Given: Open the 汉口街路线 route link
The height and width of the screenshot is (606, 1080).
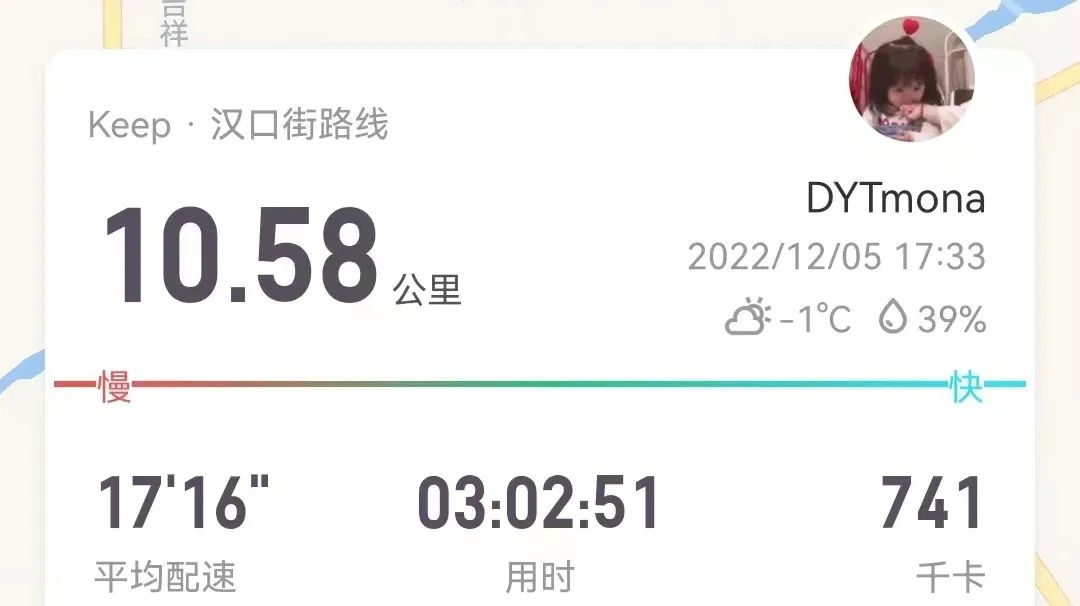Looking at the screenshot, I should pos(299,126).
